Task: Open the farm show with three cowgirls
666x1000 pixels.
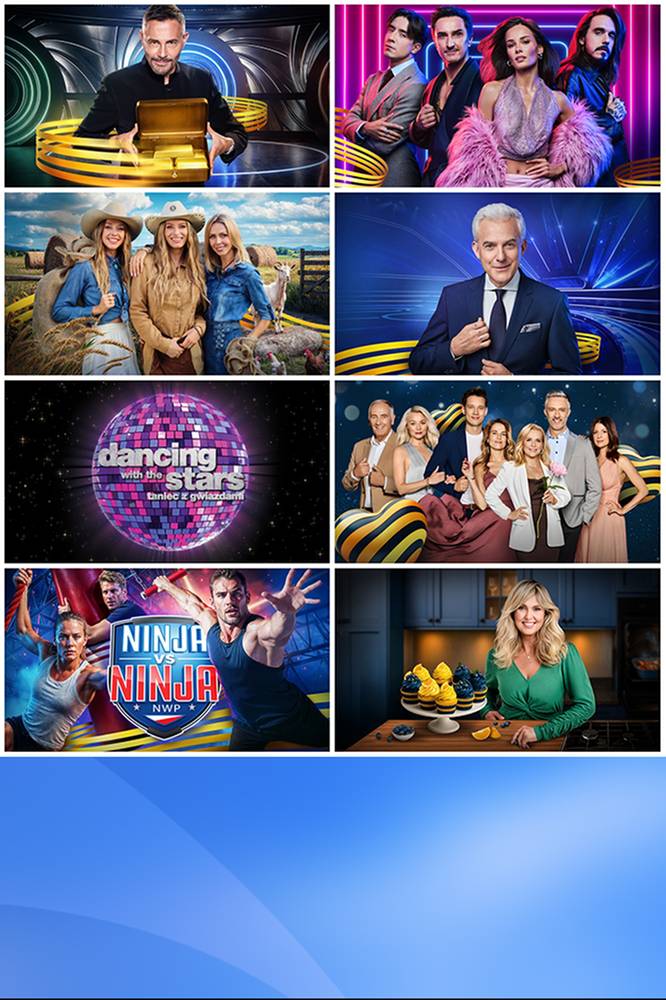Action: coord(167,284)
